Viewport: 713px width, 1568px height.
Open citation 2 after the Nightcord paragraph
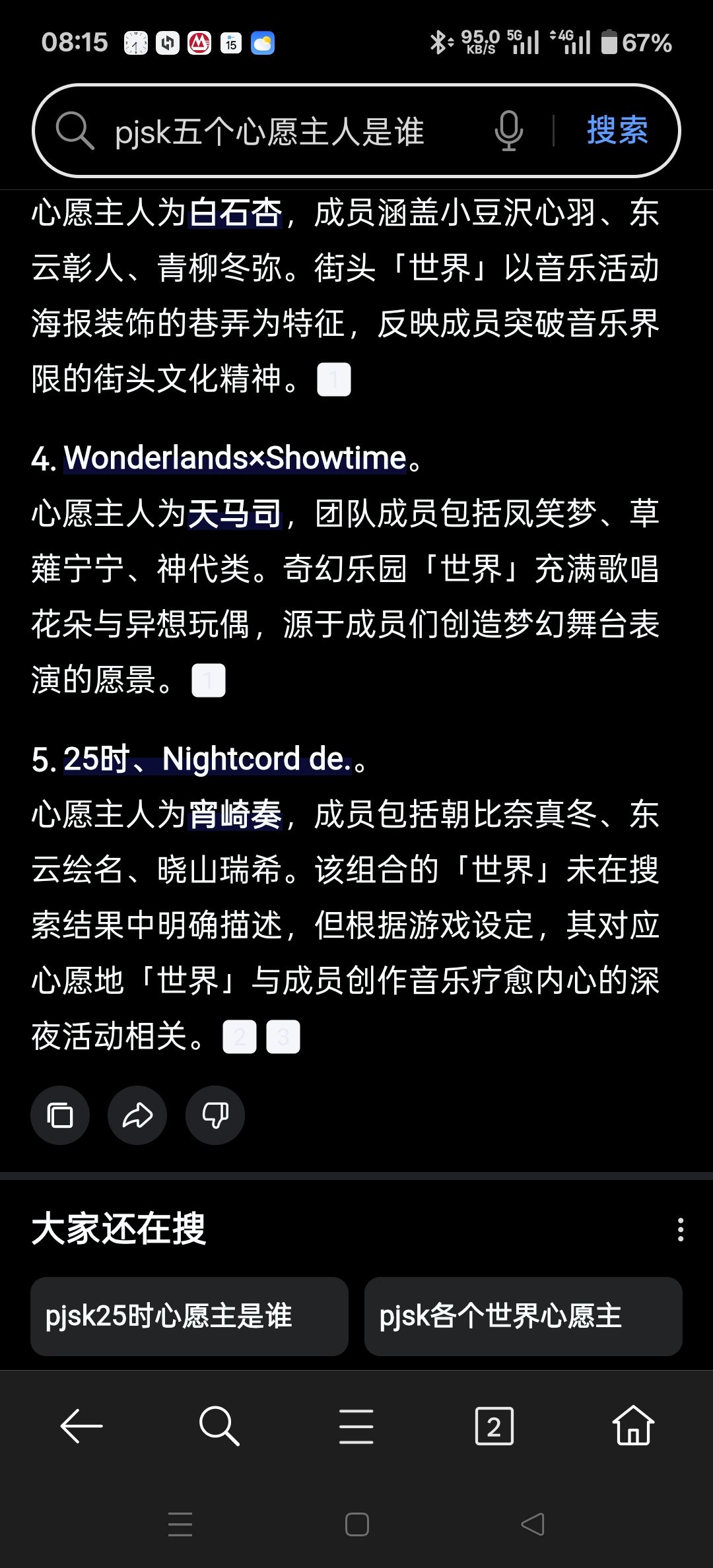240,1037
